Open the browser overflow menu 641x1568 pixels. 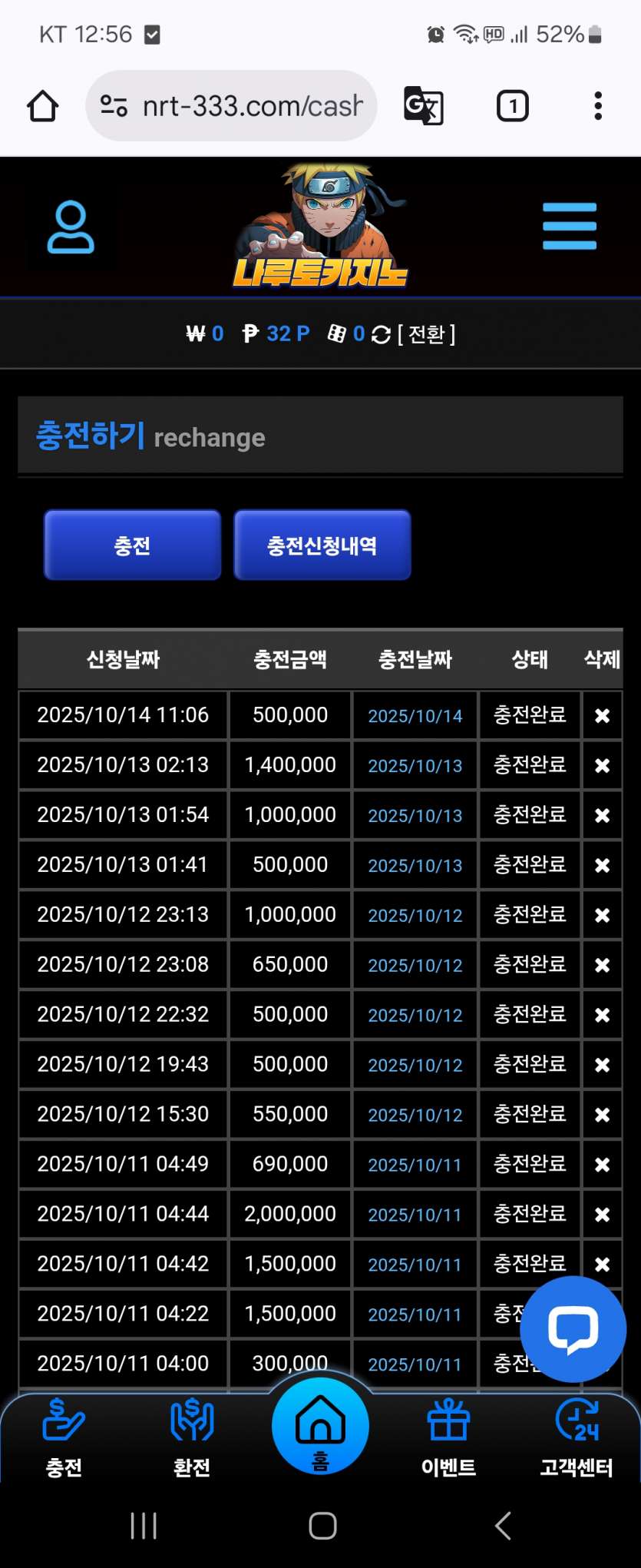click(597, 106)
